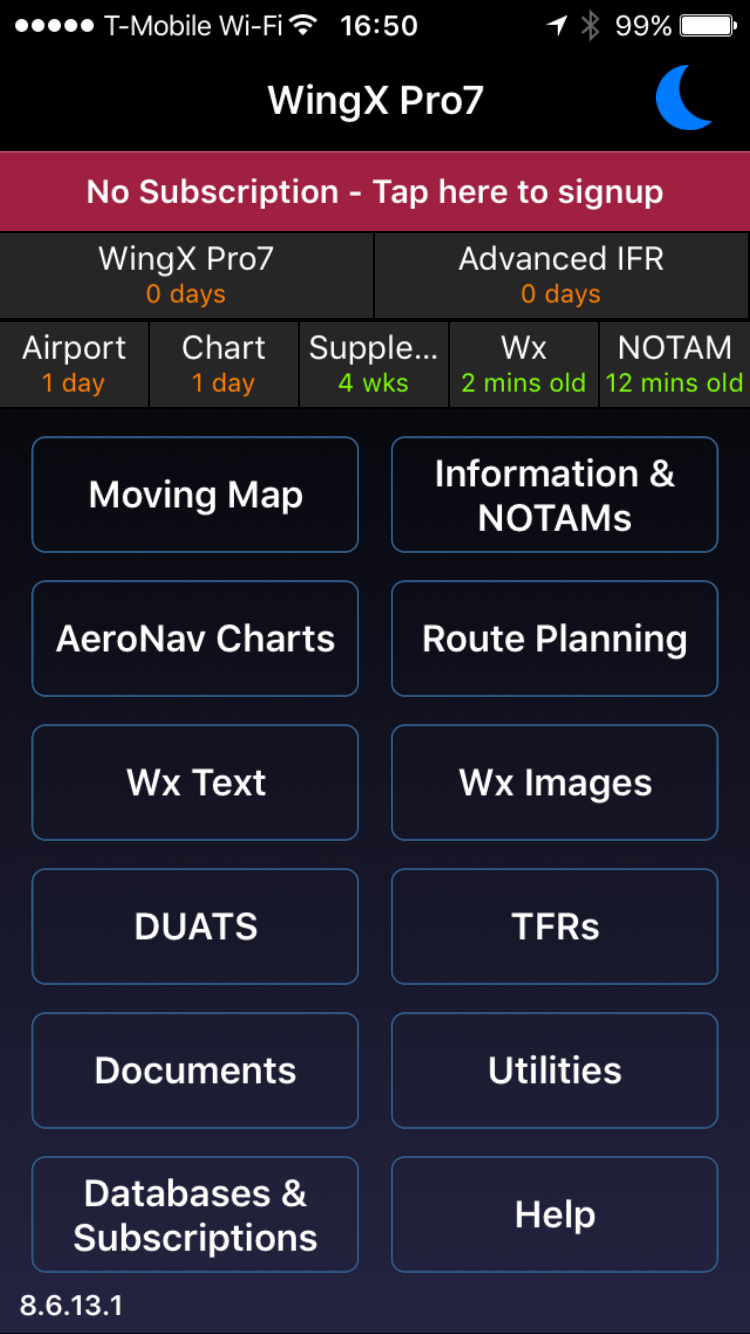750x1334 pixels.
Task: Select the WingX Pro7 subscription status cell
Action: pos(187,276)
